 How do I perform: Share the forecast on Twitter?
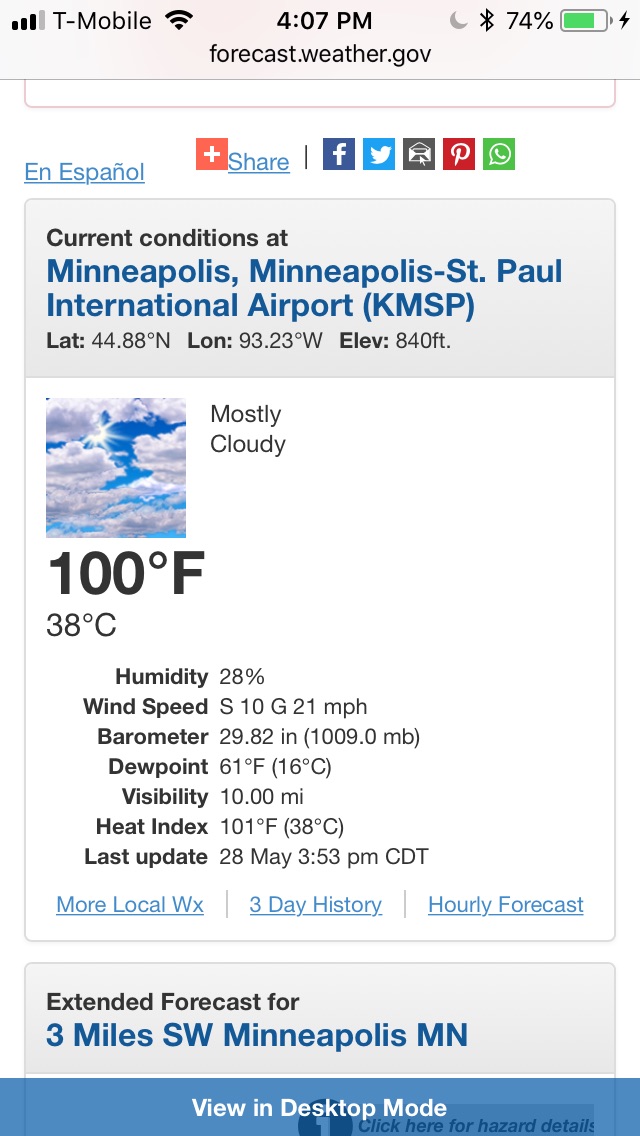click(x=378, y=154)
